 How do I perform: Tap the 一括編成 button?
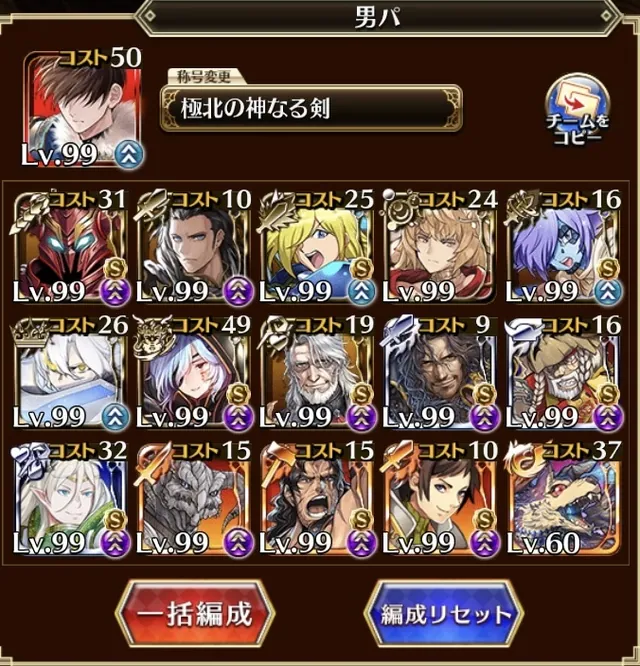pyautogui.click(x=195, y=611)
